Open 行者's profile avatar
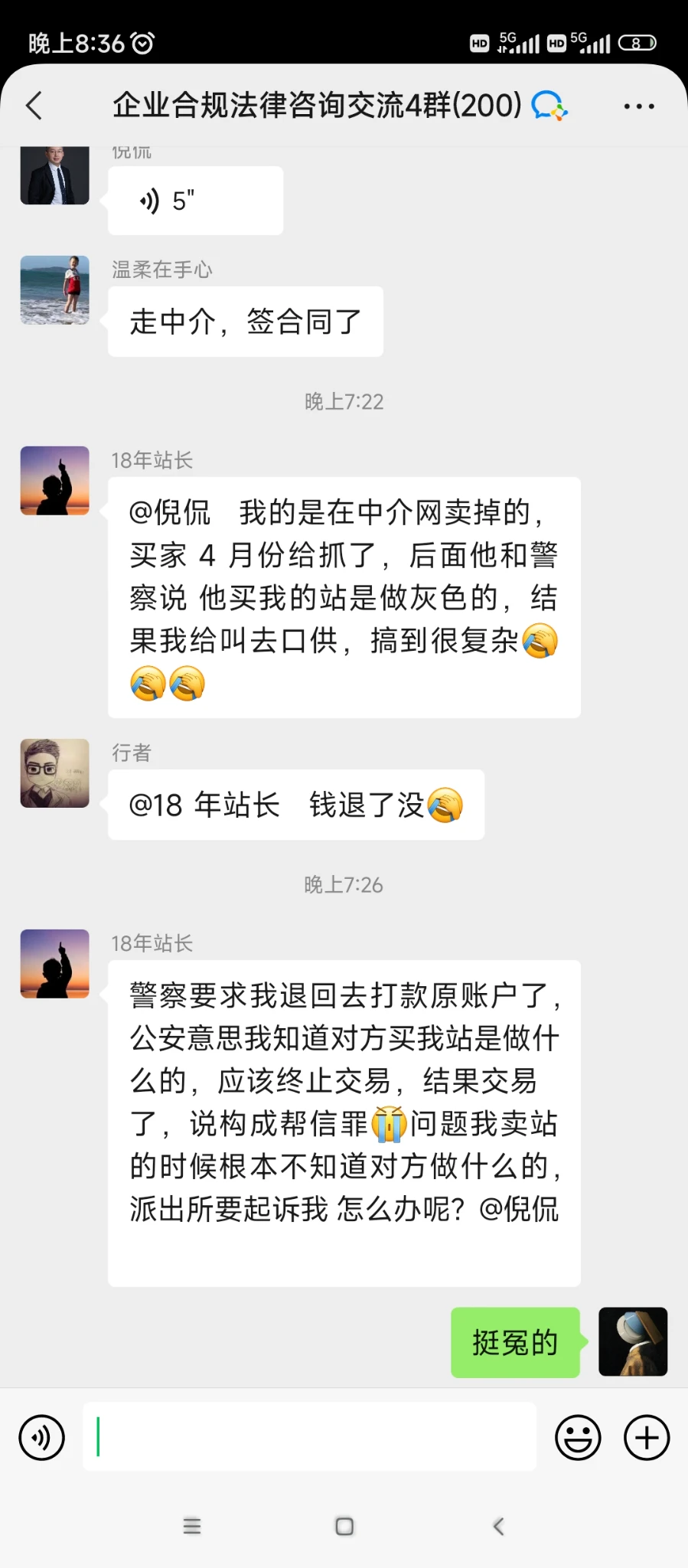688x1568 pixels. pyautogui.click(x=54, y=773)
